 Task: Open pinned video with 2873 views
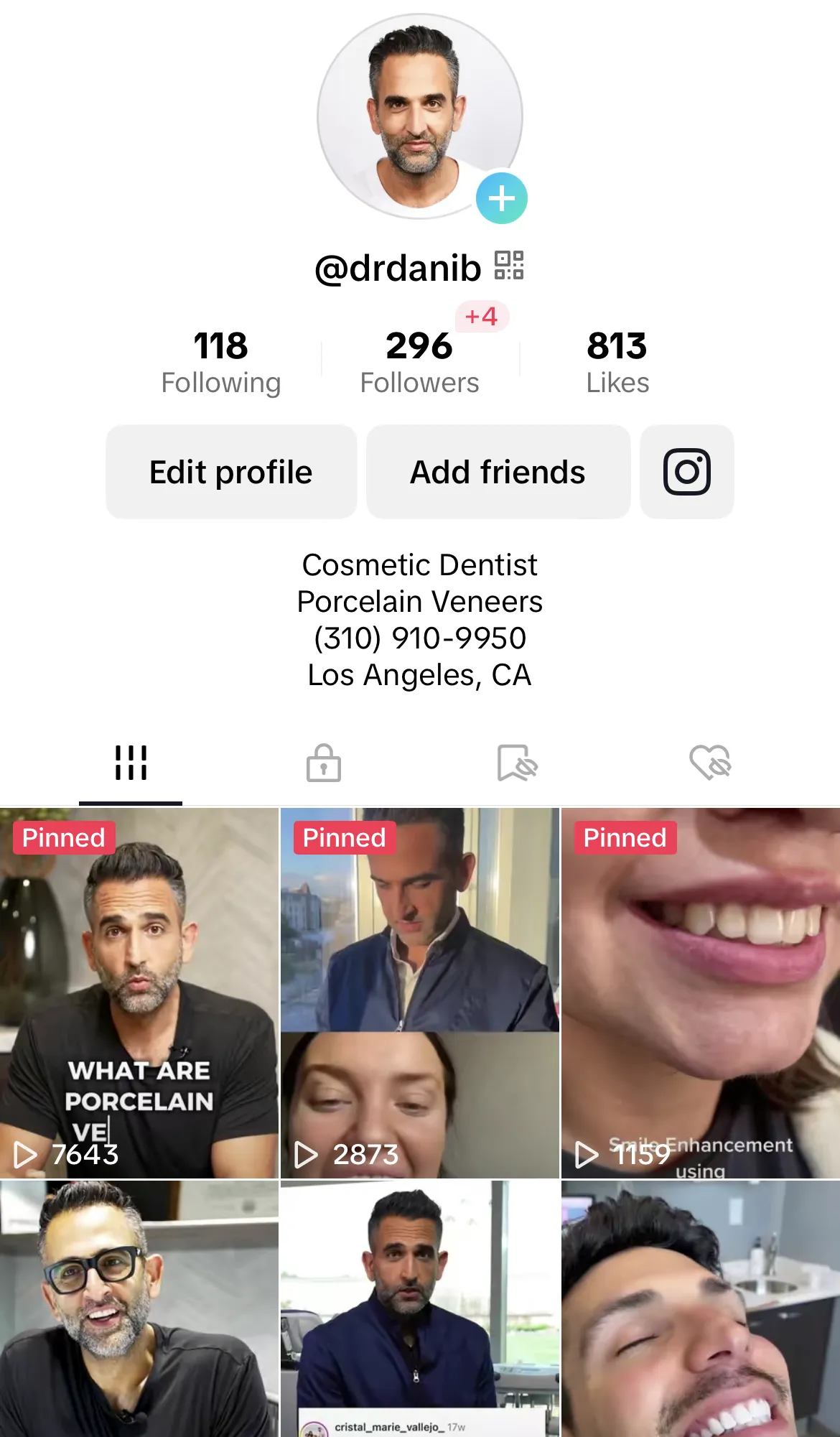[419, 992]
